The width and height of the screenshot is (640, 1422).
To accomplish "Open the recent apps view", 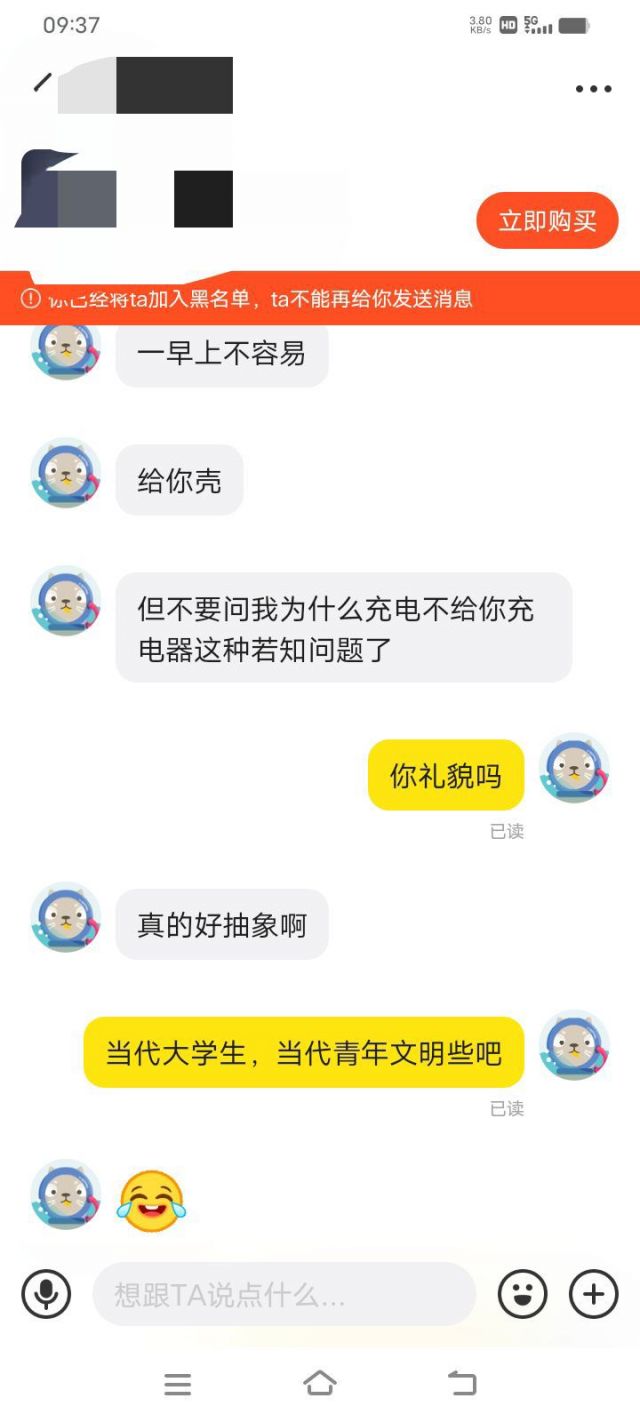I will (x=177, y=1384).
